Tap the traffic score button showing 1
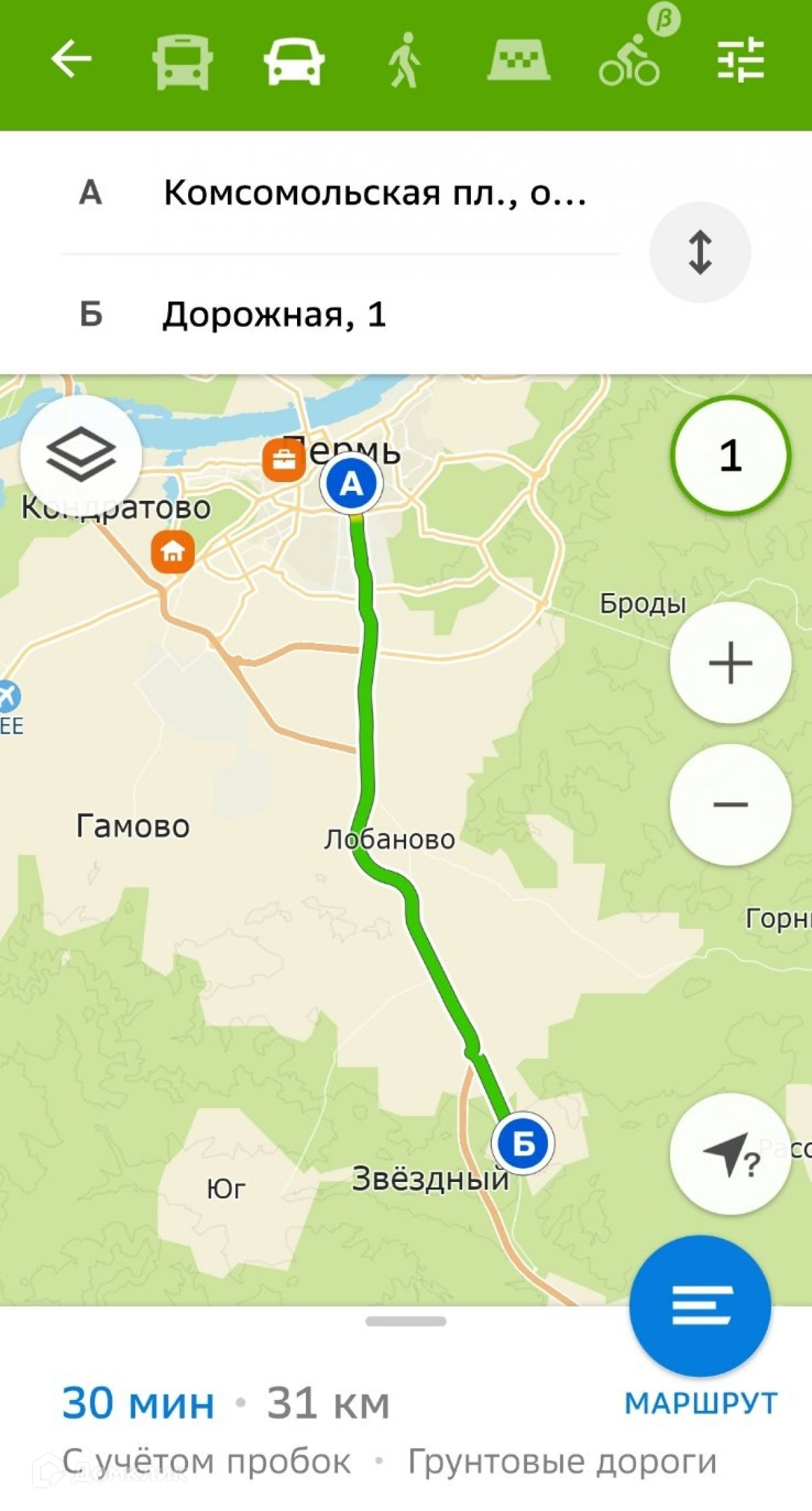The image size is (812, 1511). pyautogui.click(x=730, y=456)
